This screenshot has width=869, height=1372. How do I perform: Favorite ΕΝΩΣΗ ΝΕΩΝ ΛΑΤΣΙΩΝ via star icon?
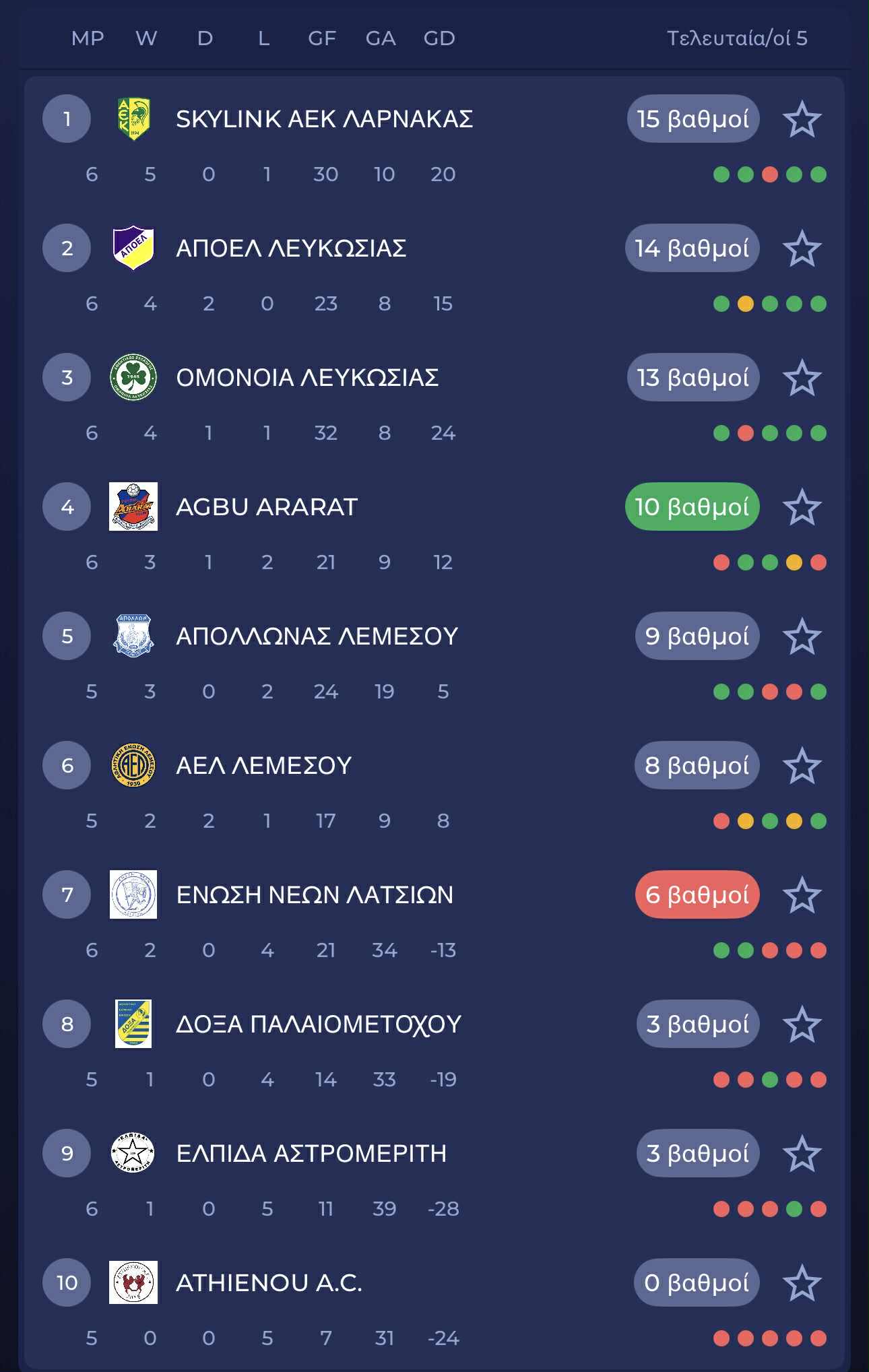[x=802, y=896]
